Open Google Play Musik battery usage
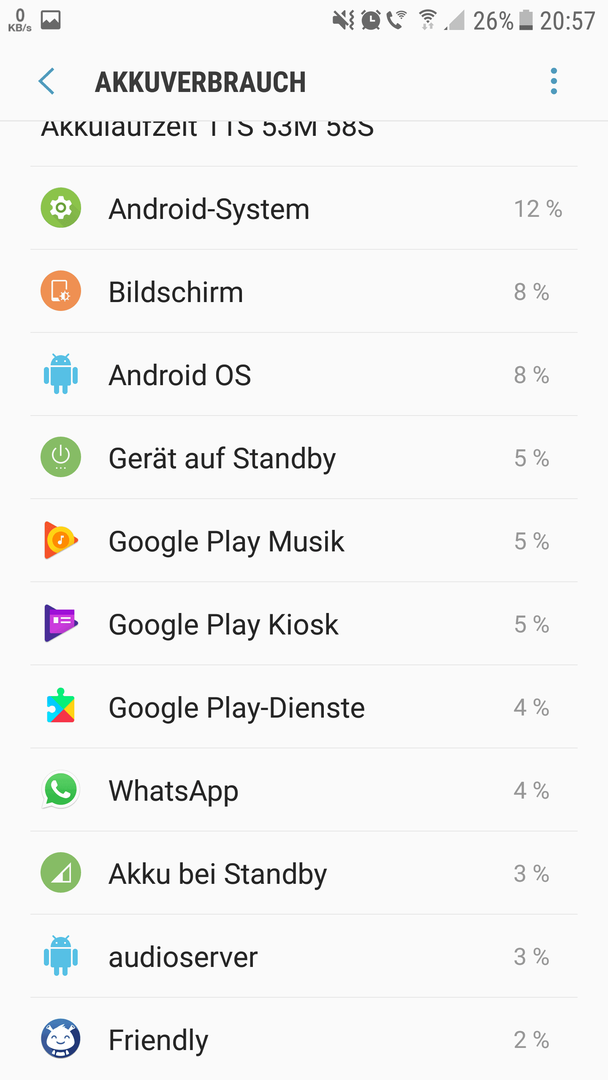 click(x=304, y=541)
